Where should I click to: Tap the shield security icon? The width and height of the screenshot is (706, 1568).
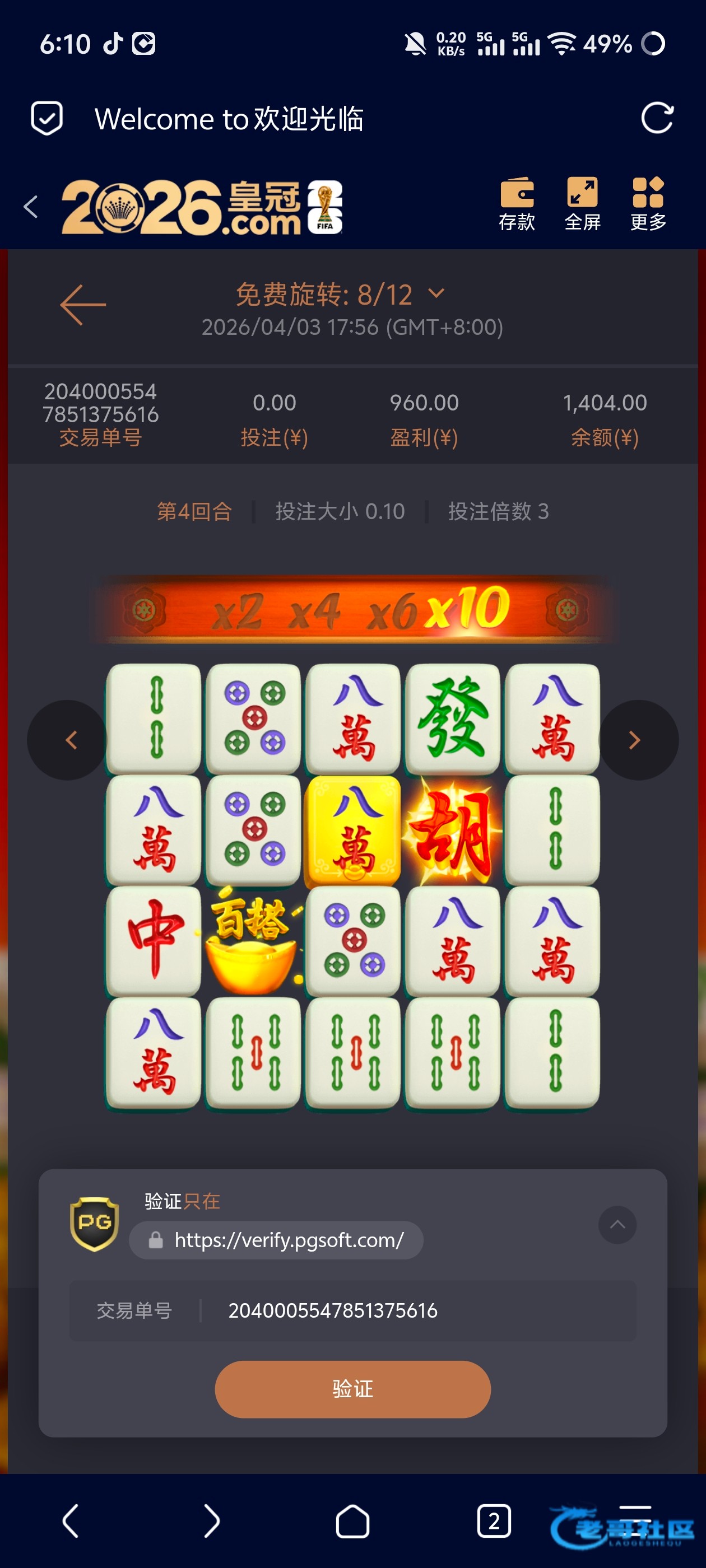[47, 118]
